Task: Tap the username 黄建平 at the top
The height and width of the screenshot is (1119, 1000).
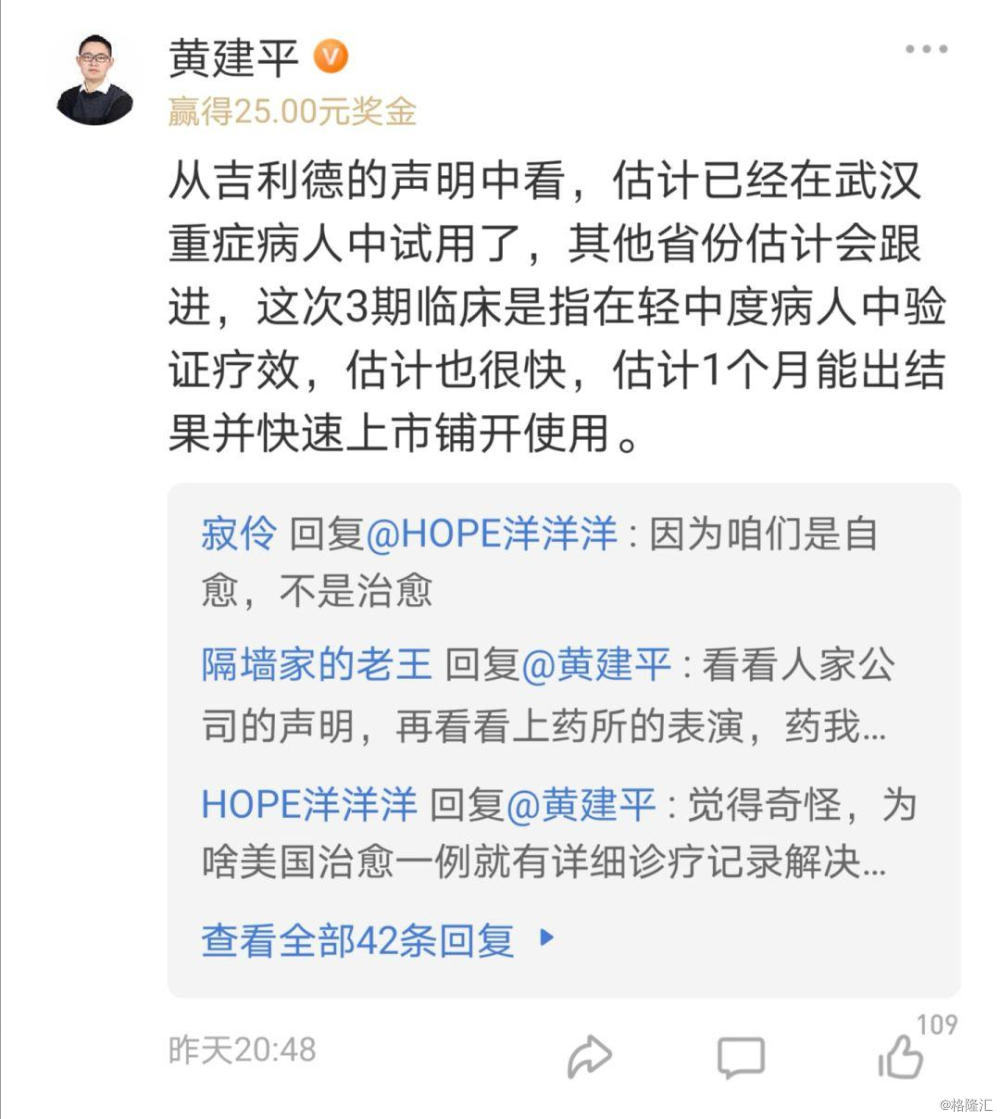Action: tap(233, 58)
